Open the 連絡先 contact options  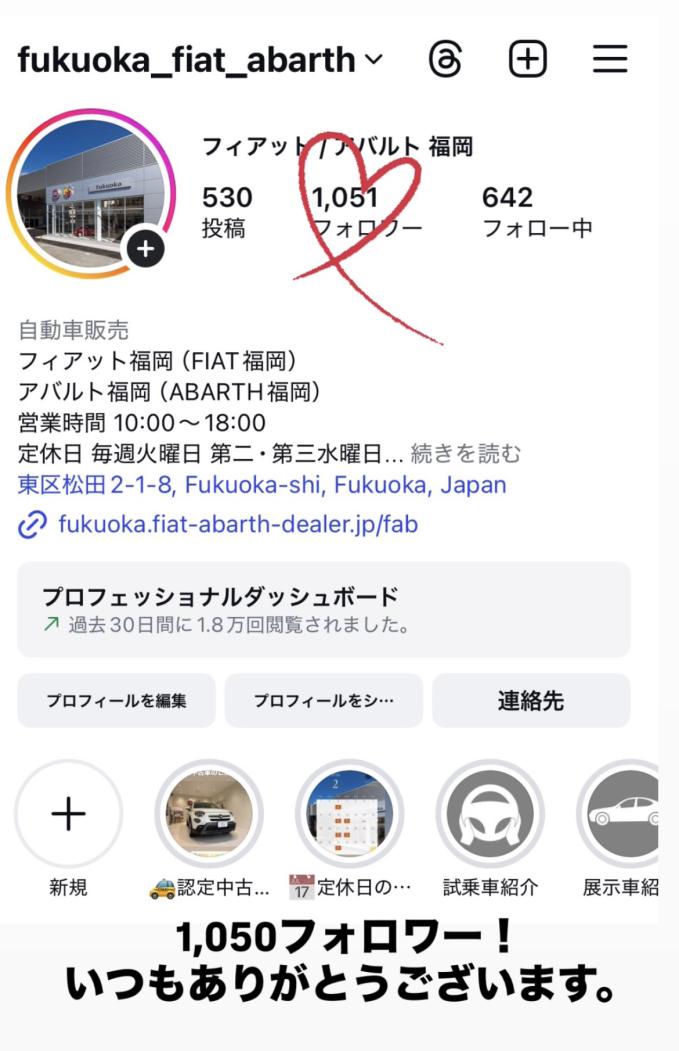pos(531,701)
